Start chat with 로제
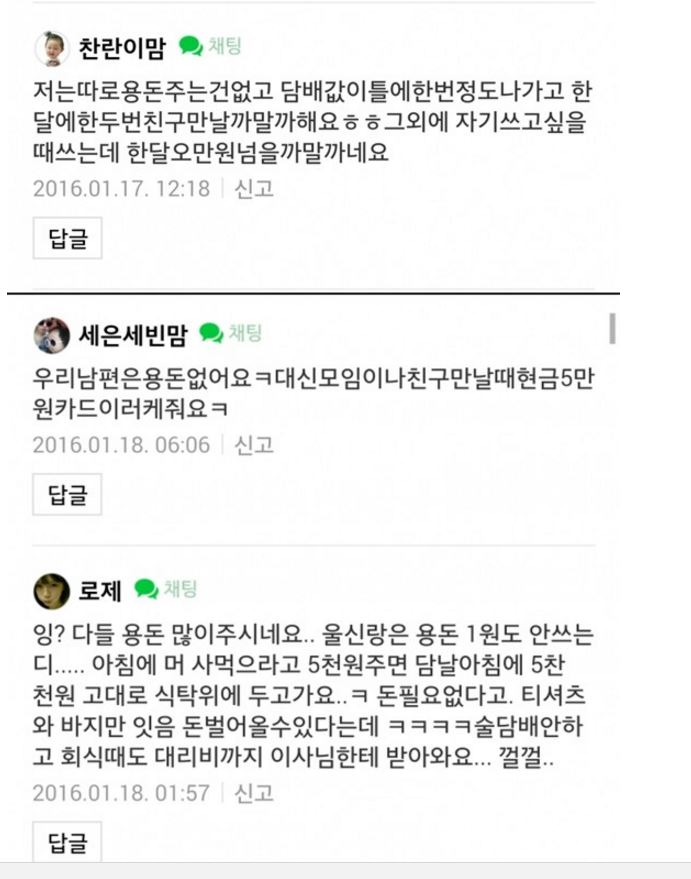 coord(166,589)
